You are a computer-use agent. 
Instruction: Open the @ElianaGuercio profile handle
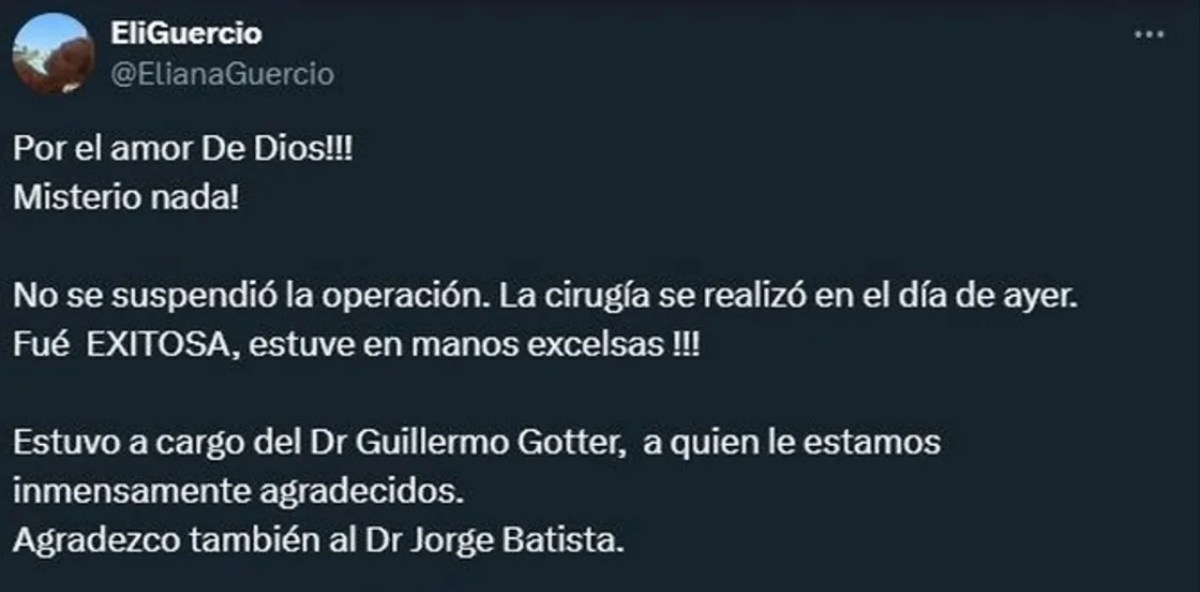tap(220, 75)
